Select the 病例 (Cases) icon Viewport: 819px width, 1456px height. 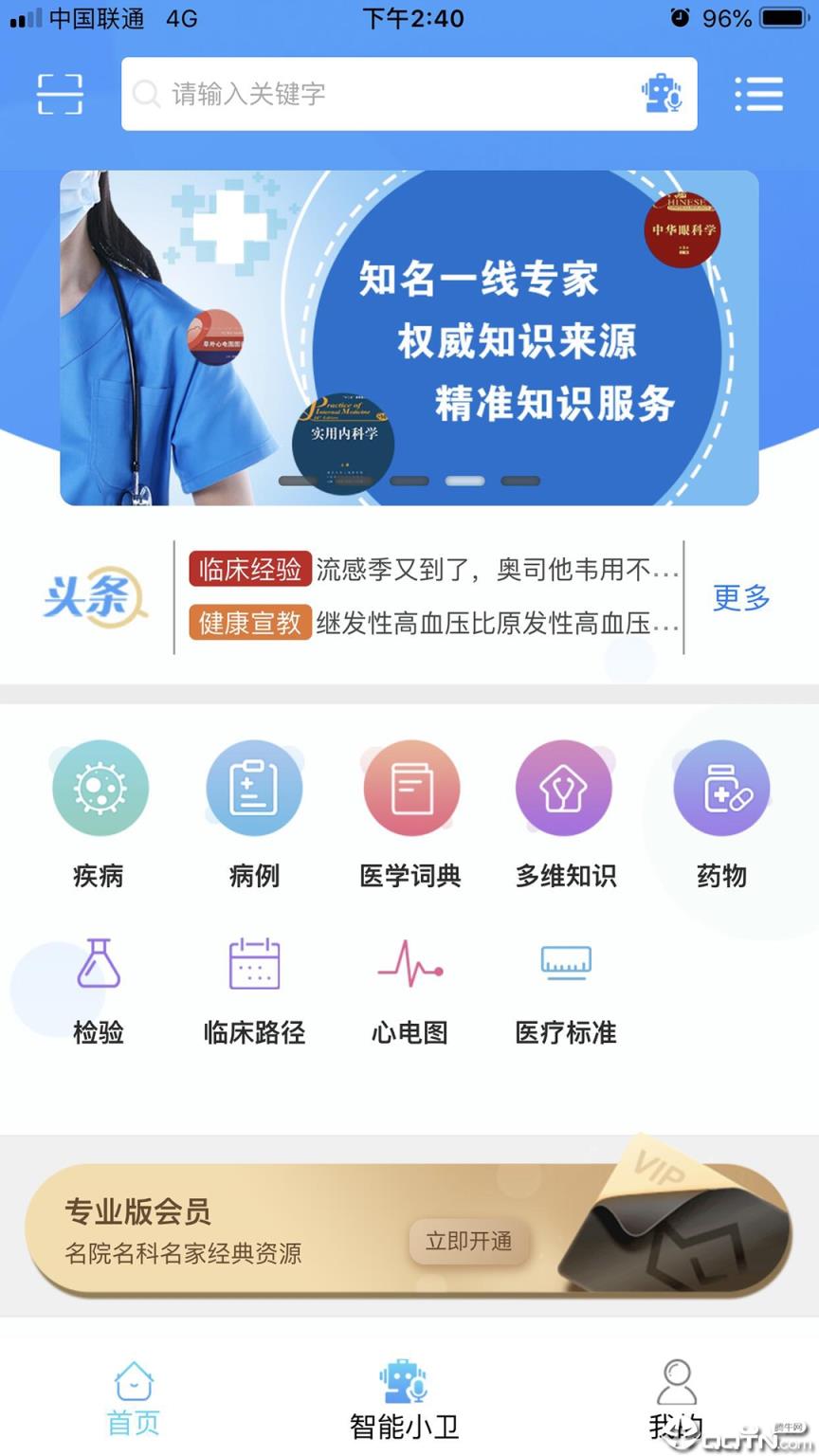(x=254, y=787)
